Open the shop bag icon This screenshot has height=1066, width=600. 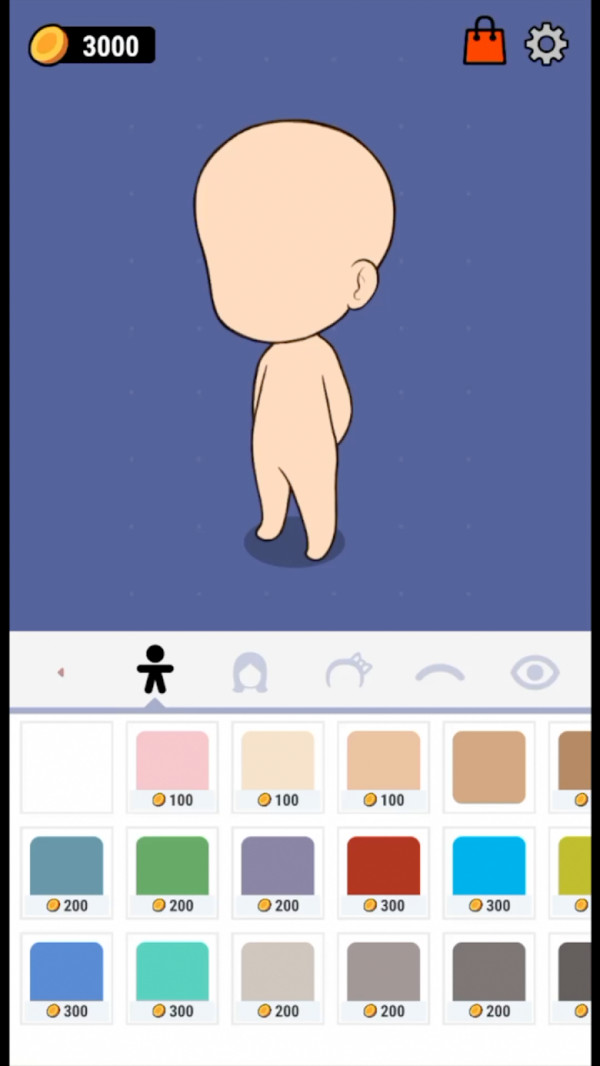point(484,43)
